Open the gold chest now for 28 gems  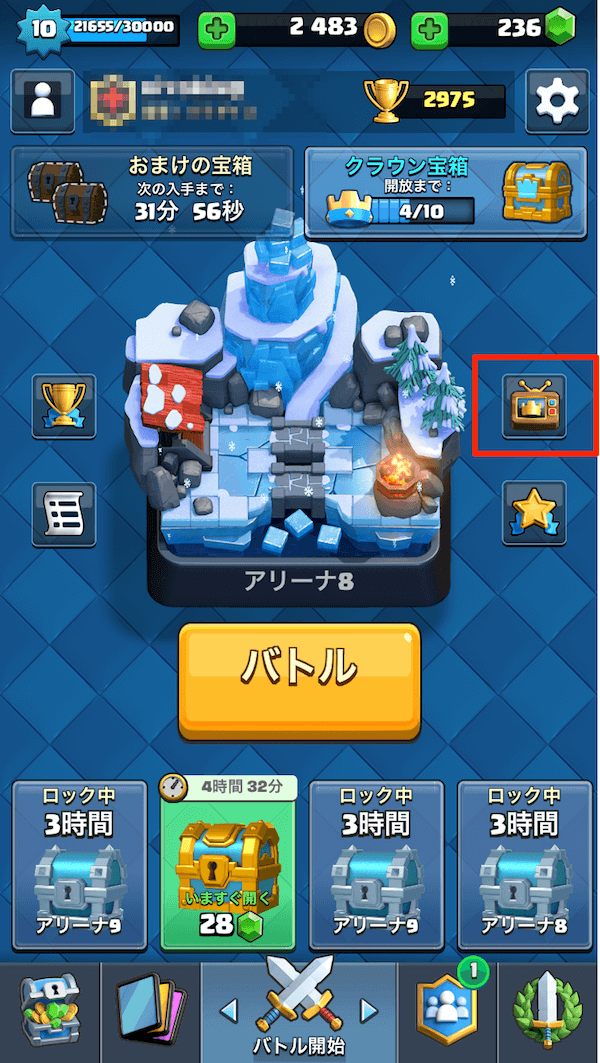228,863
